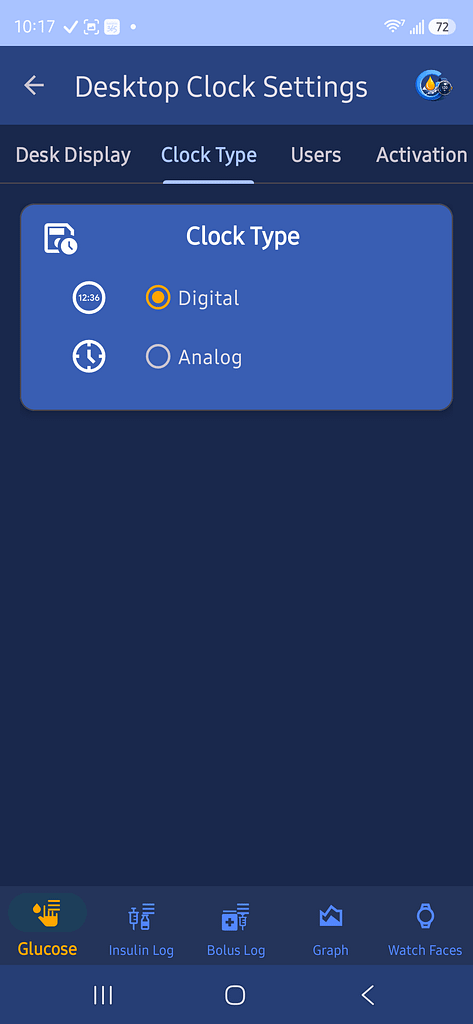
Task: View the Graph section
Action: [331, 929]
